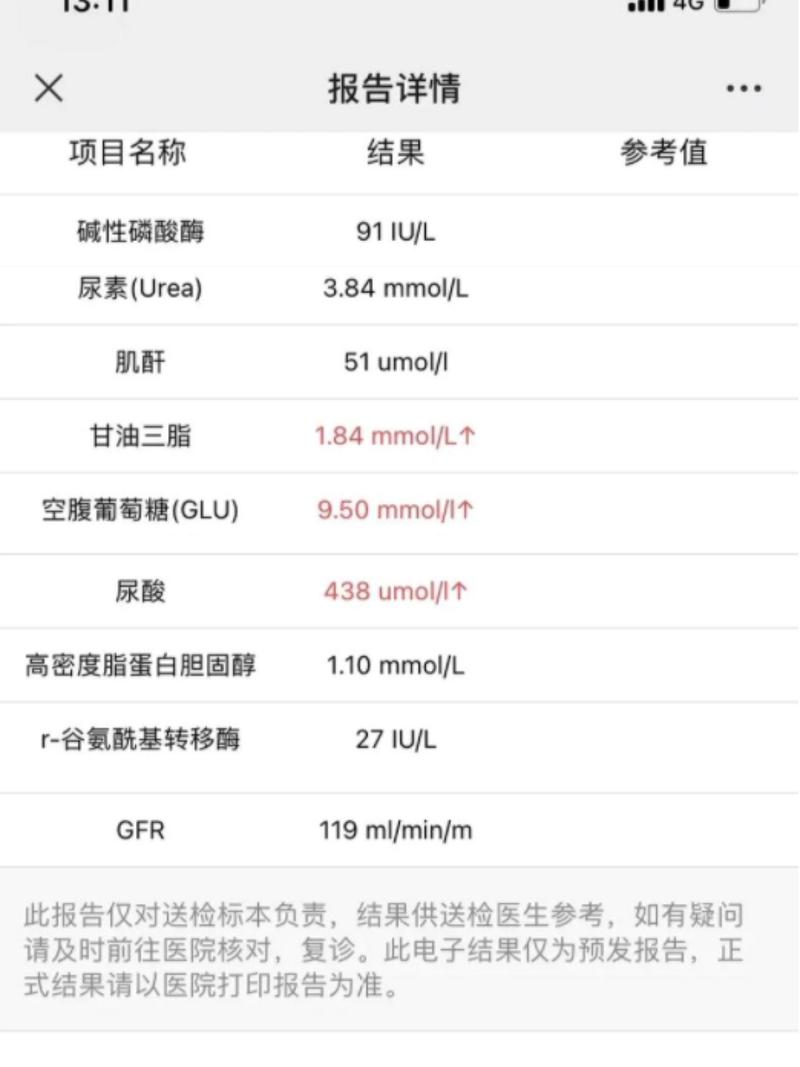800x1067 pixels.
Task: Select the 尿酸 438 umol/l entry
Action: point(393,590)
